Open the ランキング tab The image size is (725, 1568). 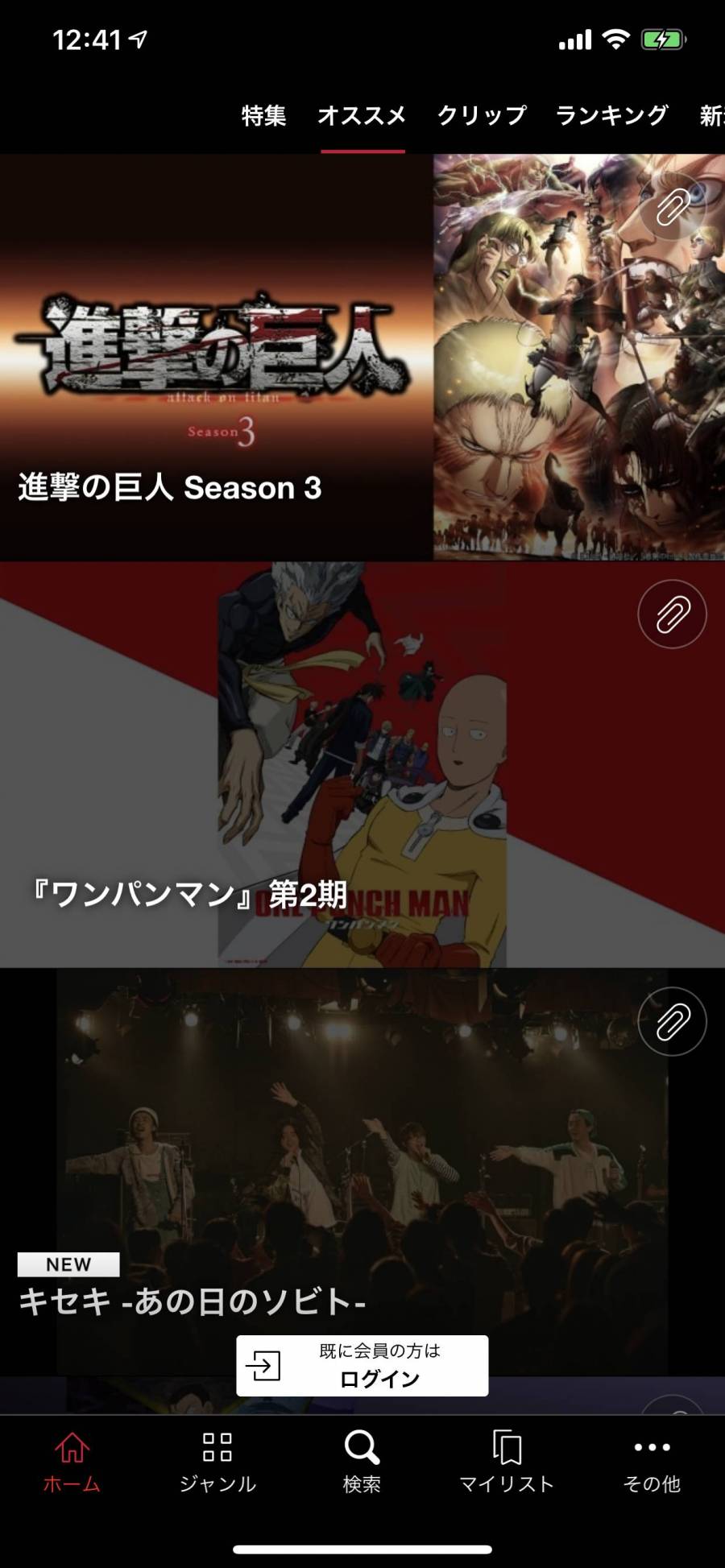point(611,116)
